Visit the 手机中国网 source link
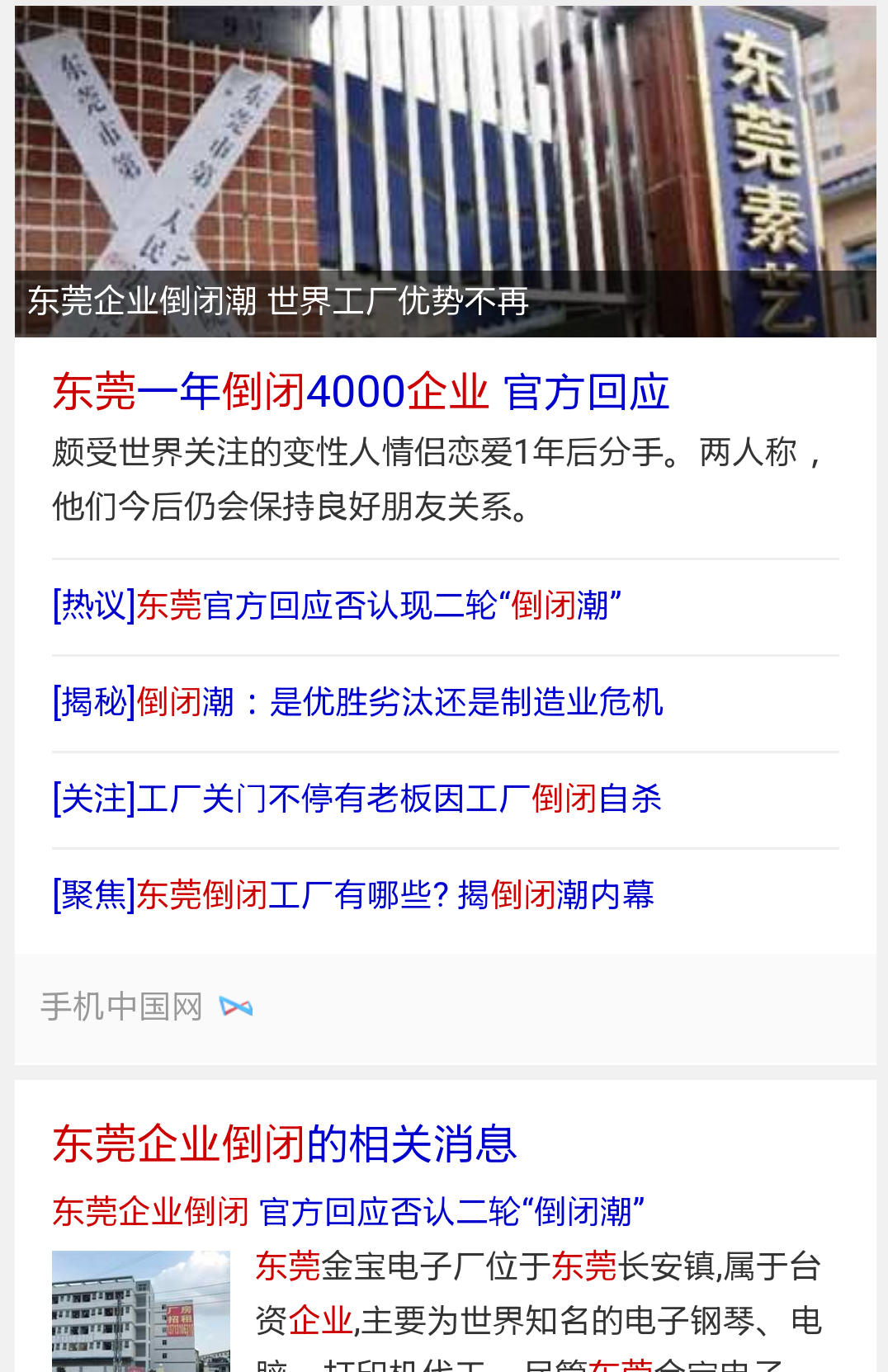 [x=121, y=1007]
